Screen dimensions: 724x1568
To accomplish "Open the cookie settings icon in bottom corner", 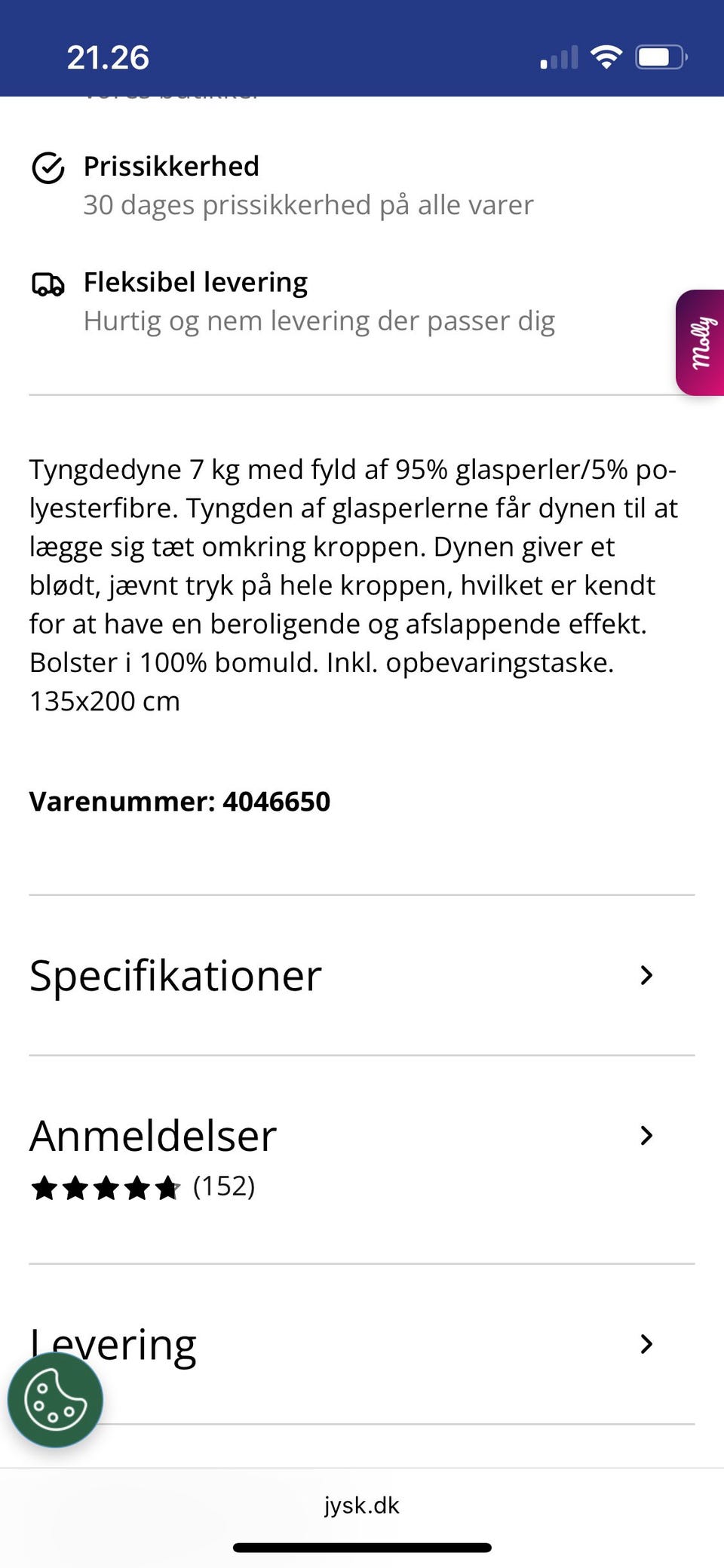I will [54, 1398].
